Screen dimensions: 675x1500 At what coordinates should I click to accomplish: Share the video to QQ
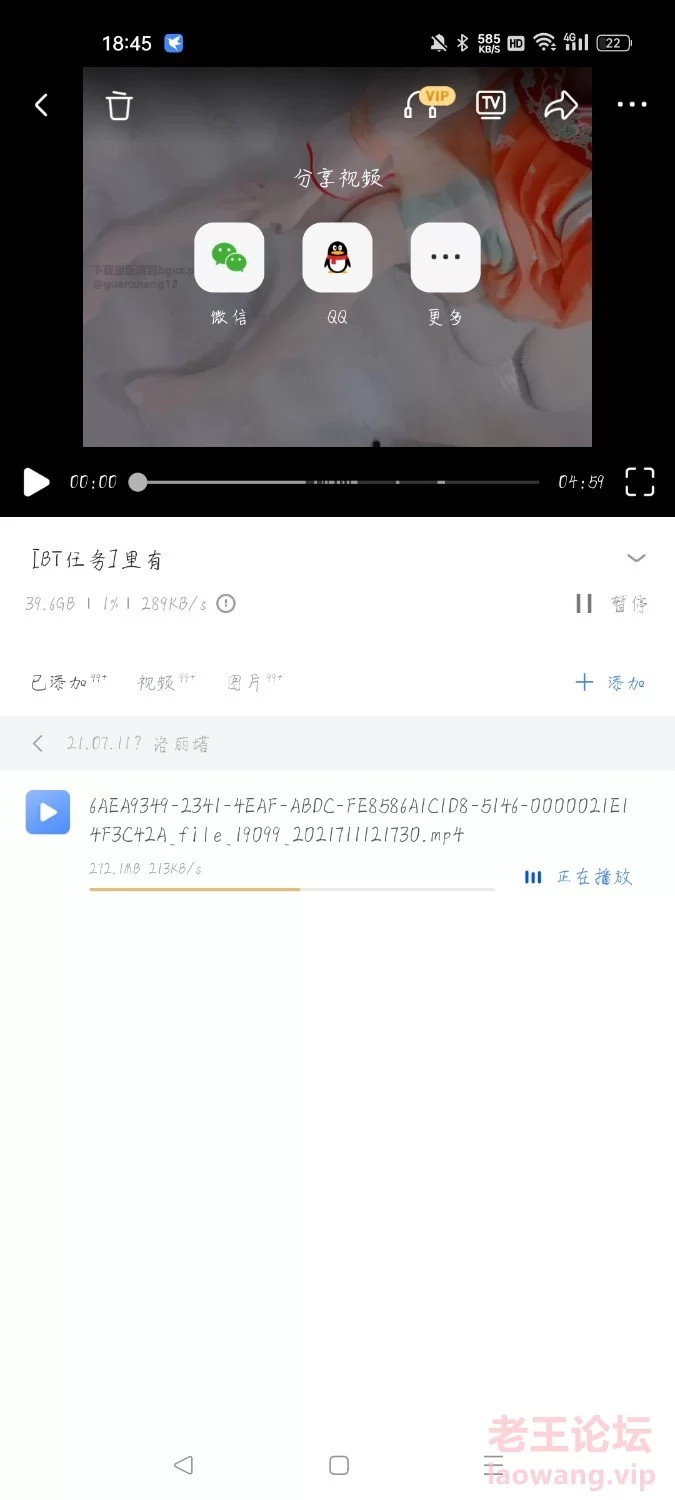pos(337,258)
